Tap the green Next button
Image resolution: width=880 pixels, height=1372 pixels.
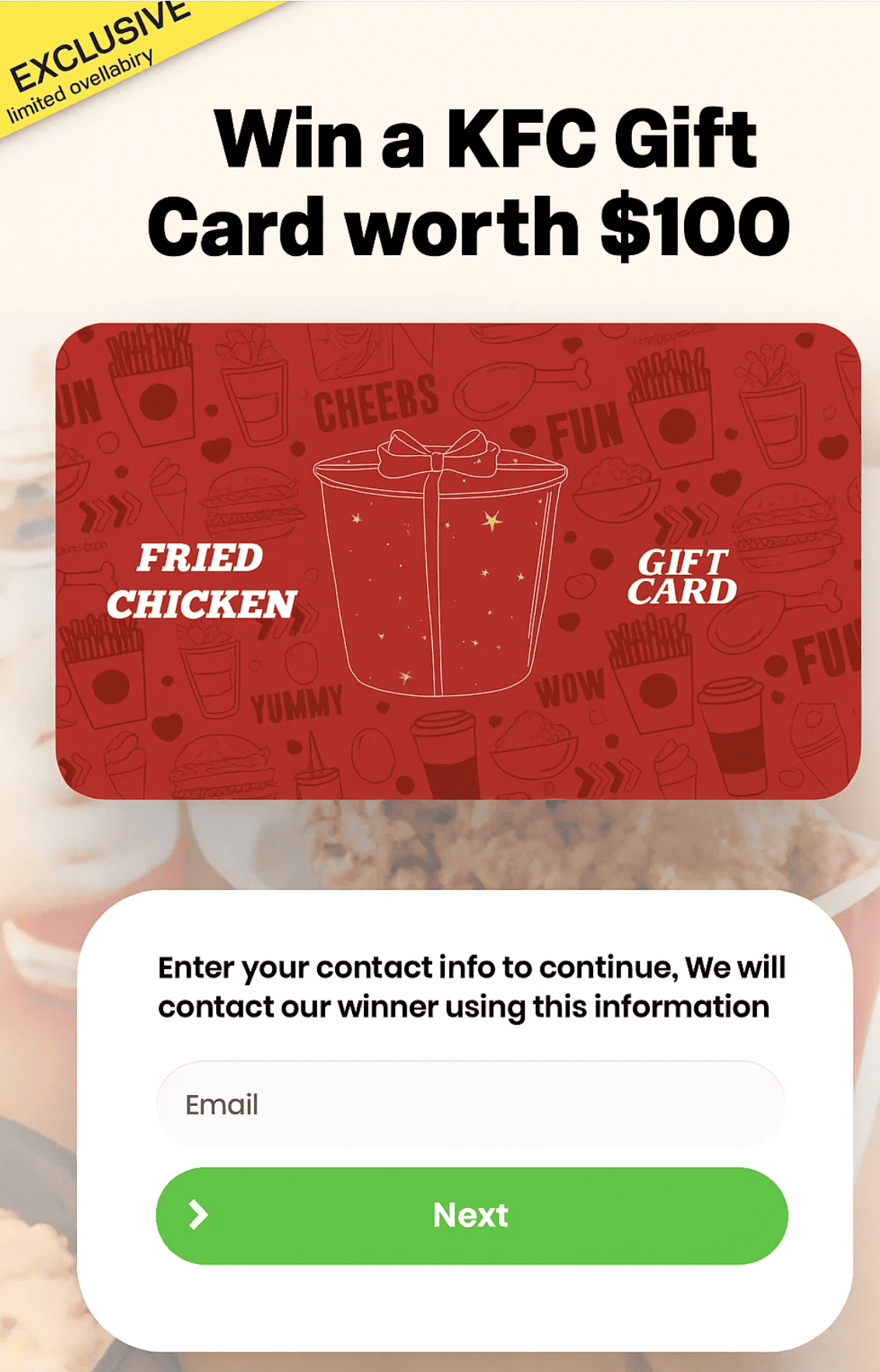click(471, 1215)
